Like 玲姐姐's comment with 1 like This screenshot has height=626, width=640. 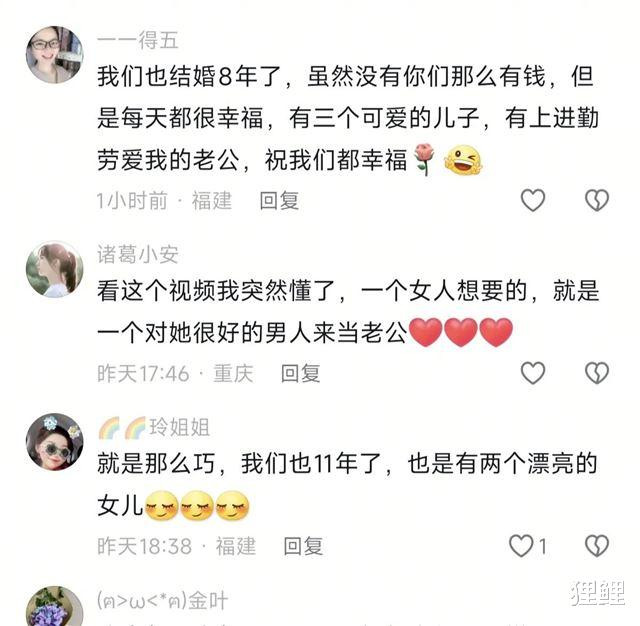pos(522,546)
